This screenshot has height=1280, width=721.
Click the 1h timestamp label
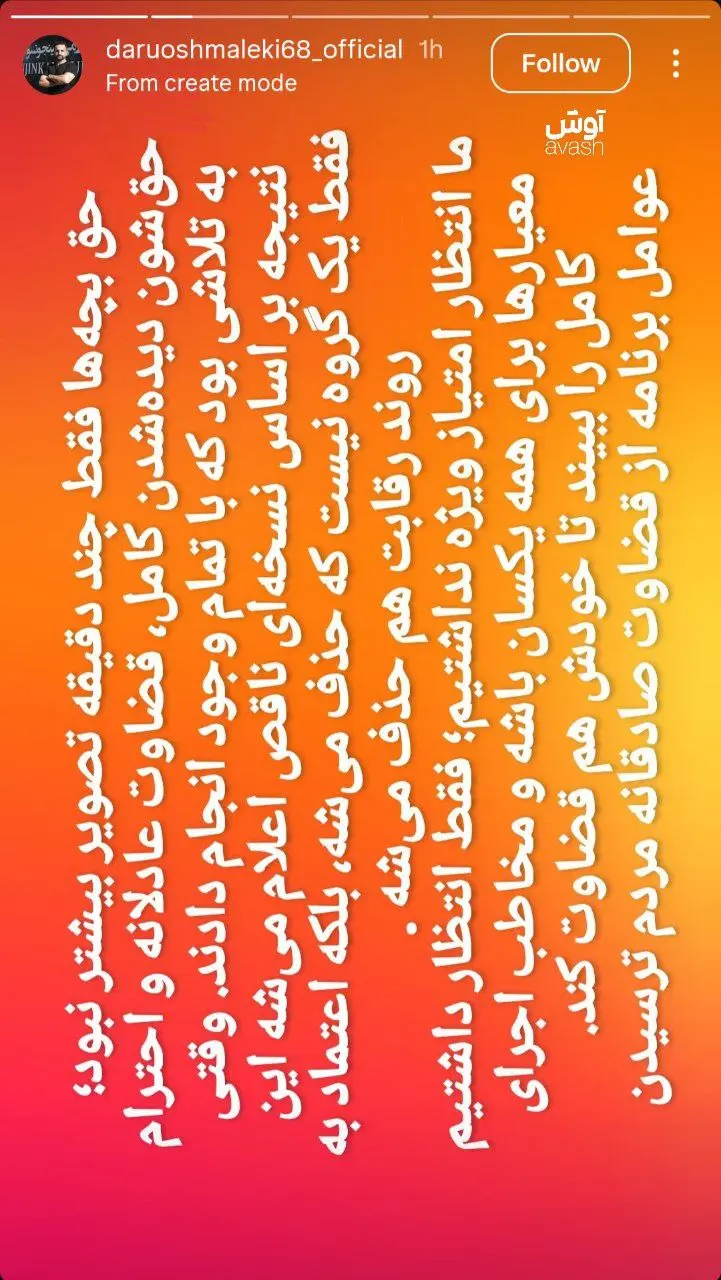point(430,48)
